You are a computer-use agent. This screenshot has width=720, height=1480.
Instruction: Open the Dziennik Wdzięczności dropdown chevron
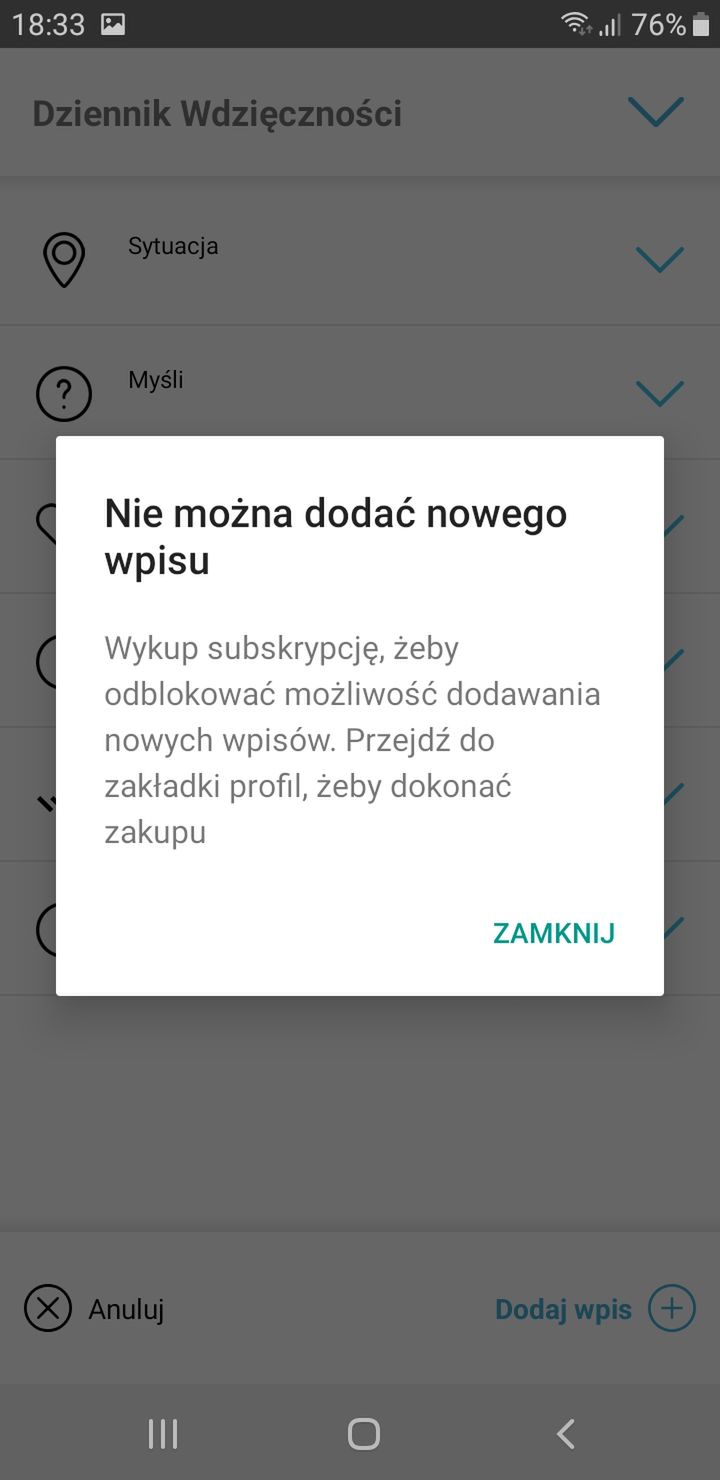pyautogui.click(x=656, y=112)
